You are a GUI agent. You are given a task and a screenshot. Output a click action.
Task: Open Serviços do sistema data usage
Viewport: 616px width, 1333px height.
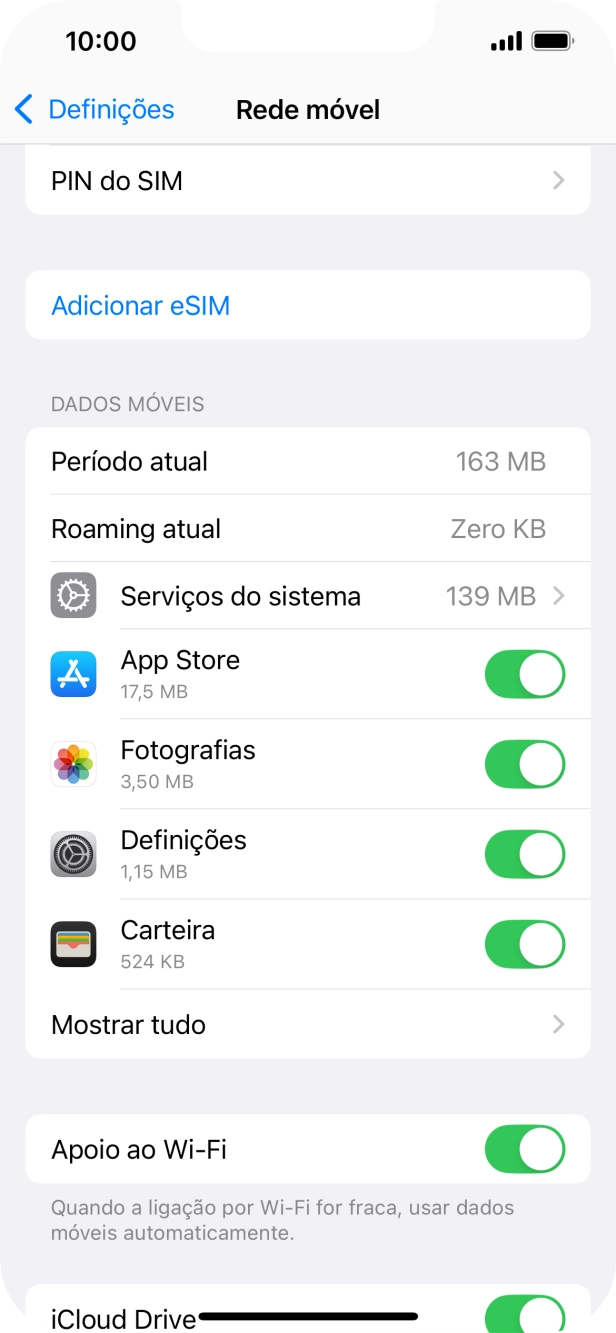(x=307, y=596)
